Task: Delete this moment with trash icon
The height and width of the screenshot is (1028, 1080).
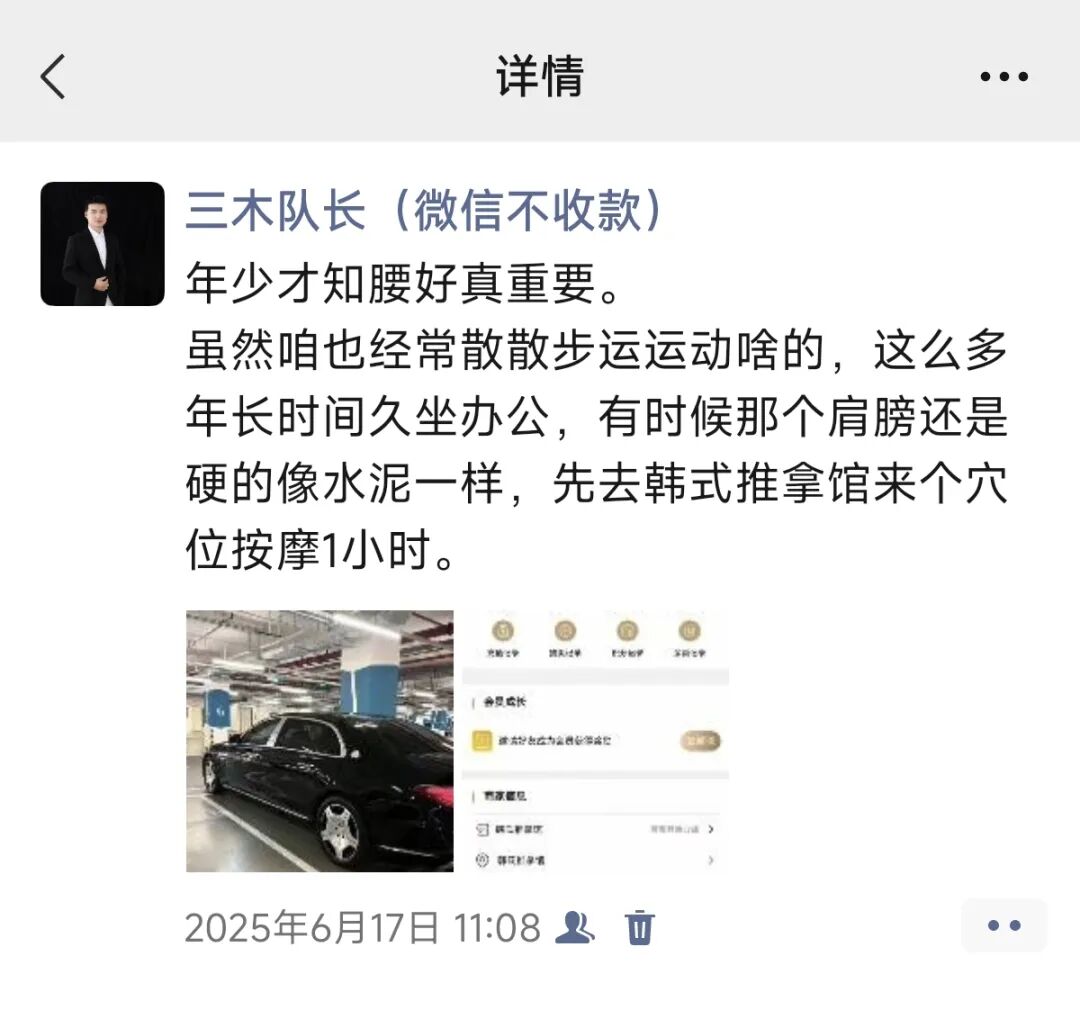Action: point(639,927)
